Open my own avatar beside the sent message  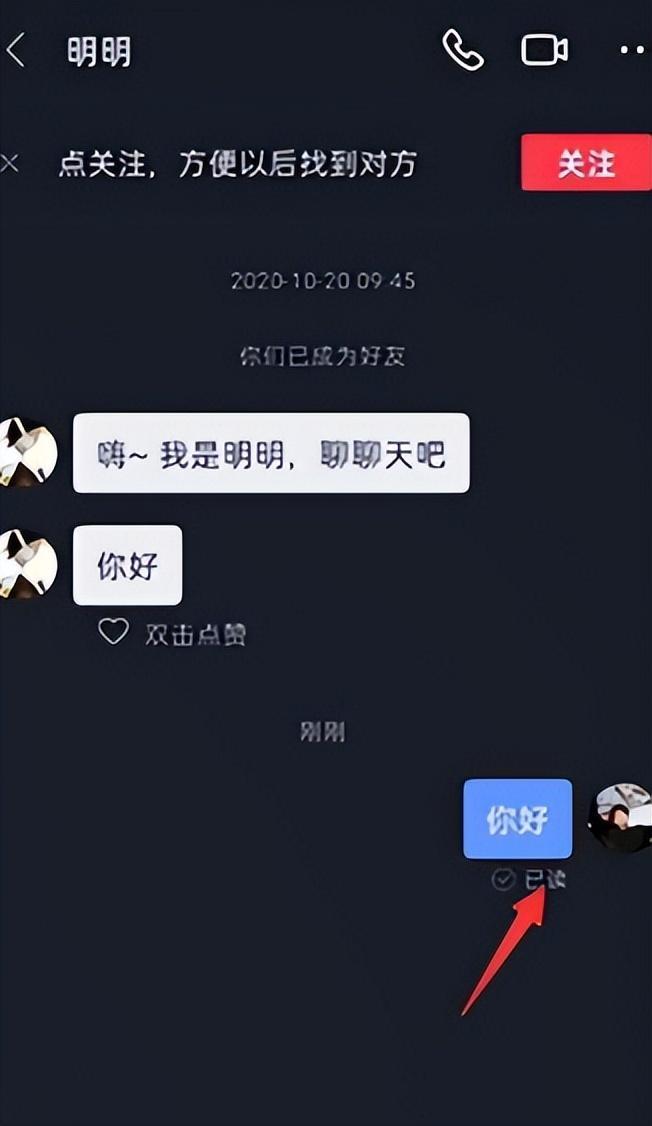tap(620, 818)
